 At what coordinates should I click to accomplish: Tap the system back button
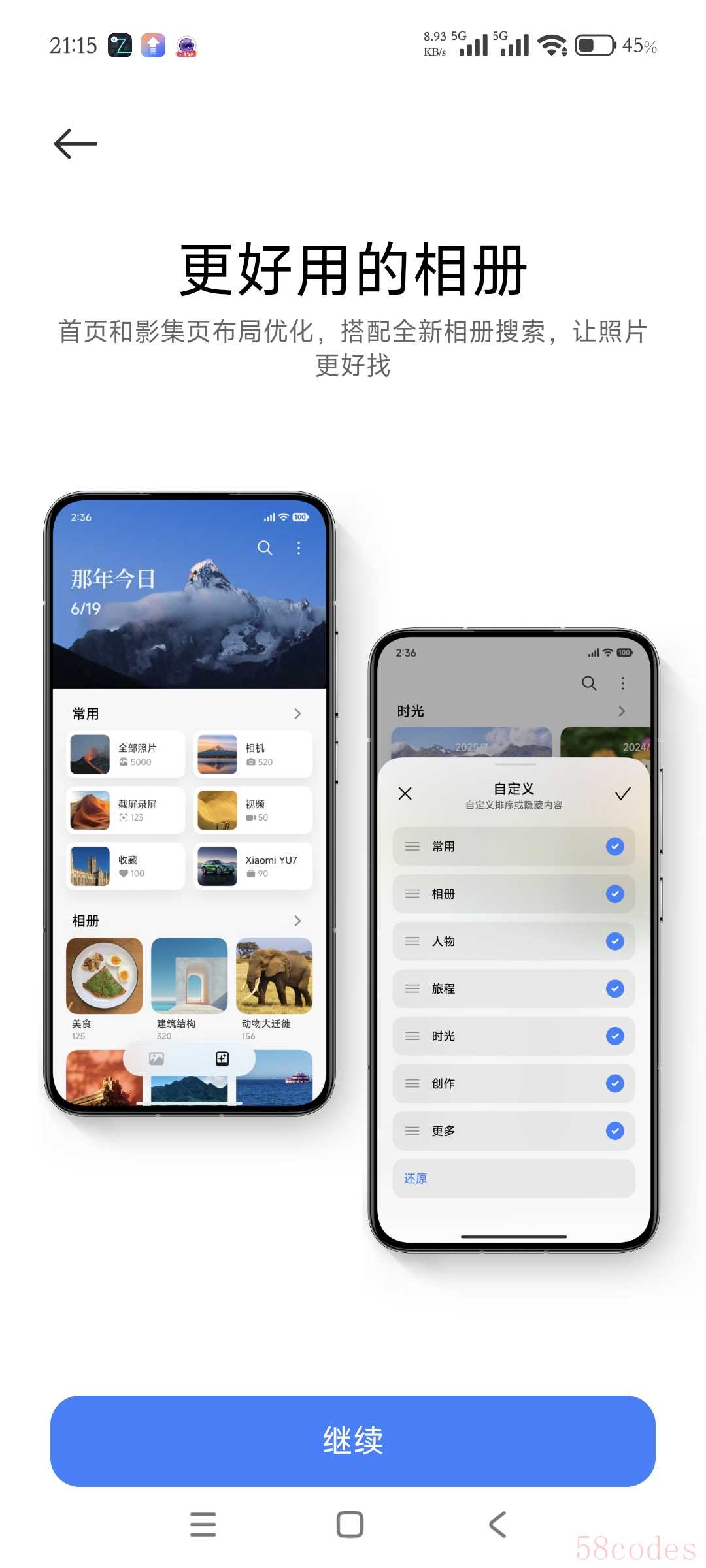click(x=498, y=1524)
